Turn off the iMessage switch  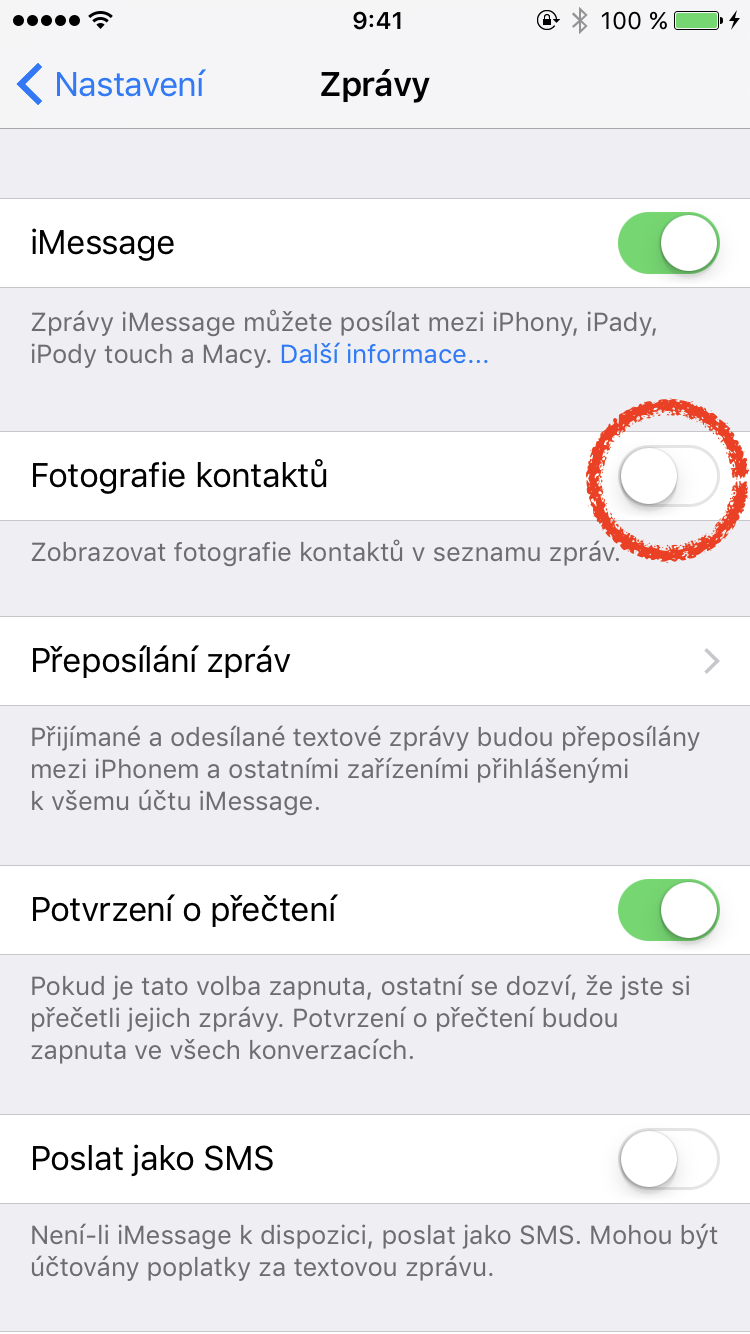668,243
